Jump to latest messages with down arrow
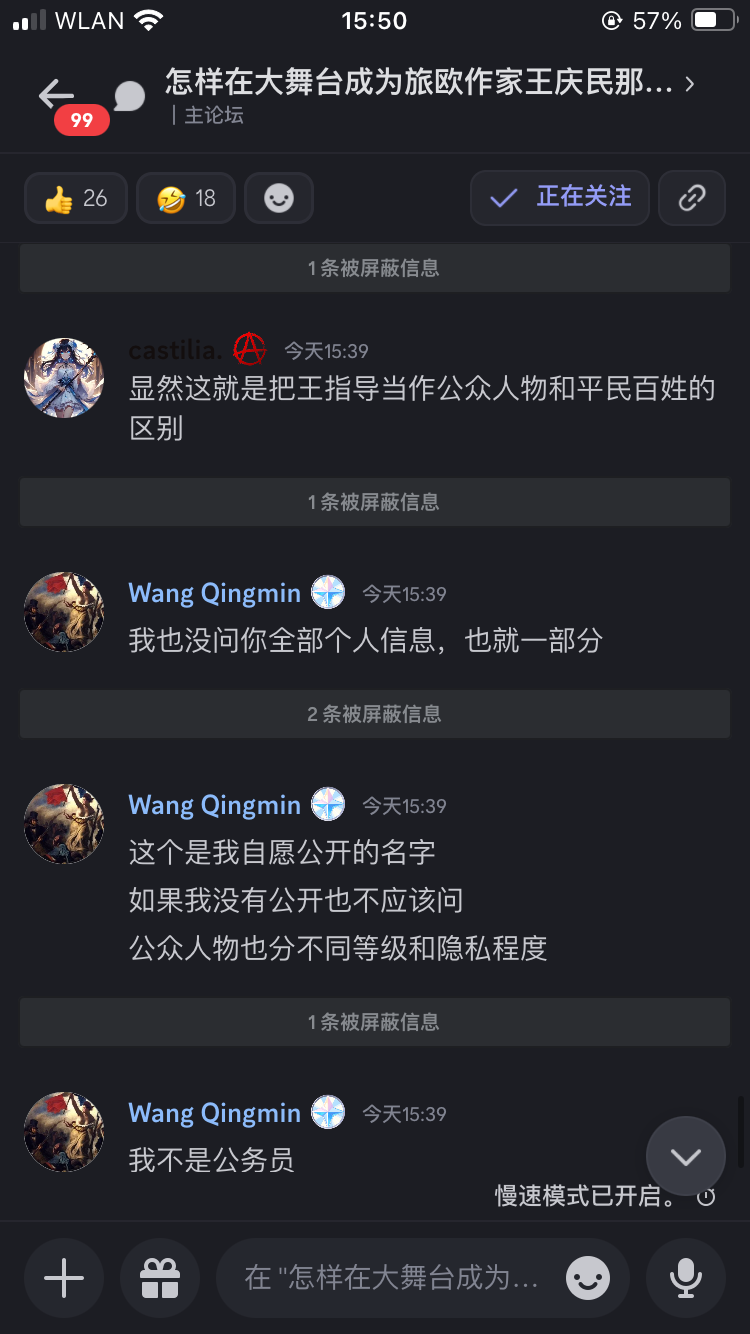 [x=686, y=1157]
